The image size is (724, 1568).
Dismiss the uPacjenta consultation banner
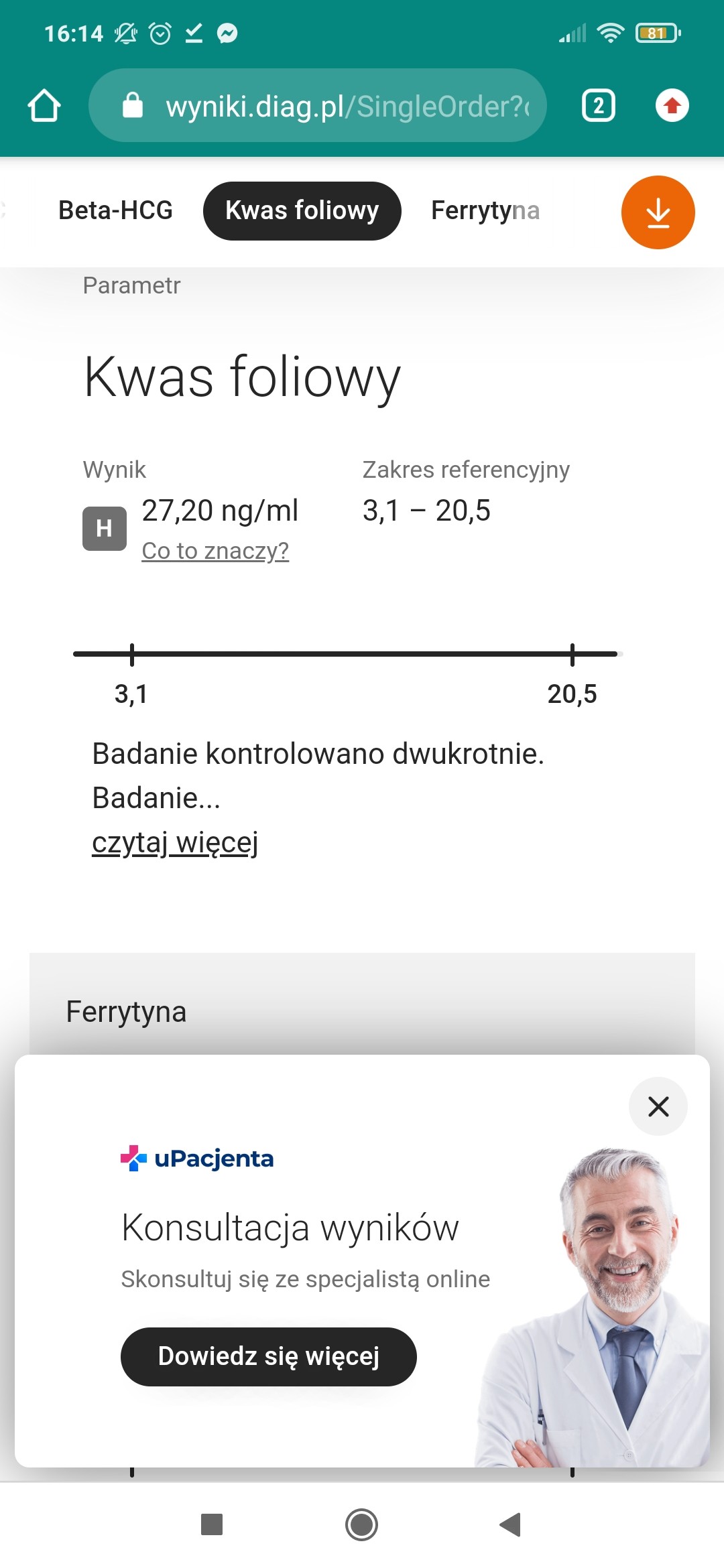coord(658,1106)
